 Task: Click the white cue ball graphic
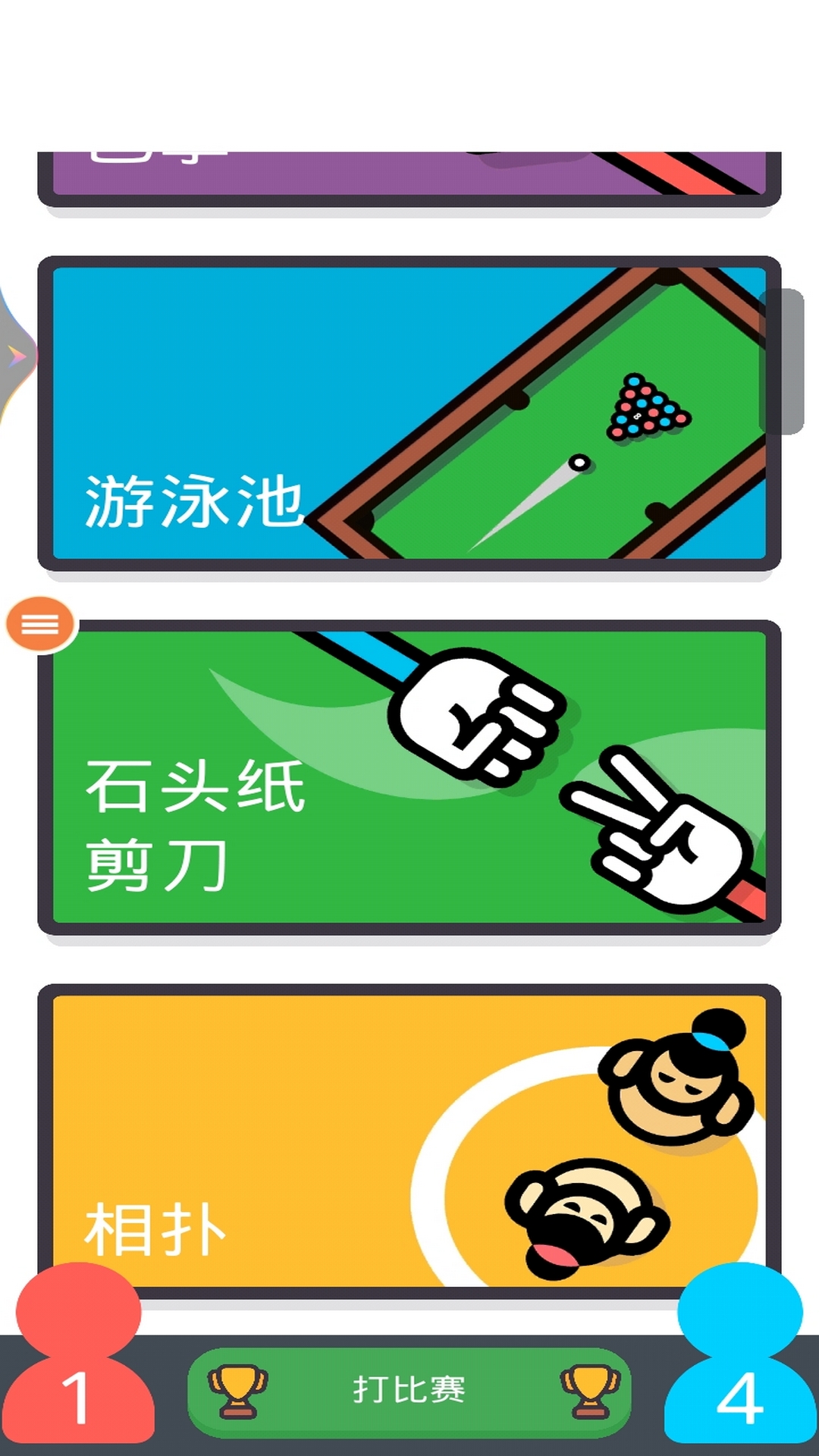(579, 461)
